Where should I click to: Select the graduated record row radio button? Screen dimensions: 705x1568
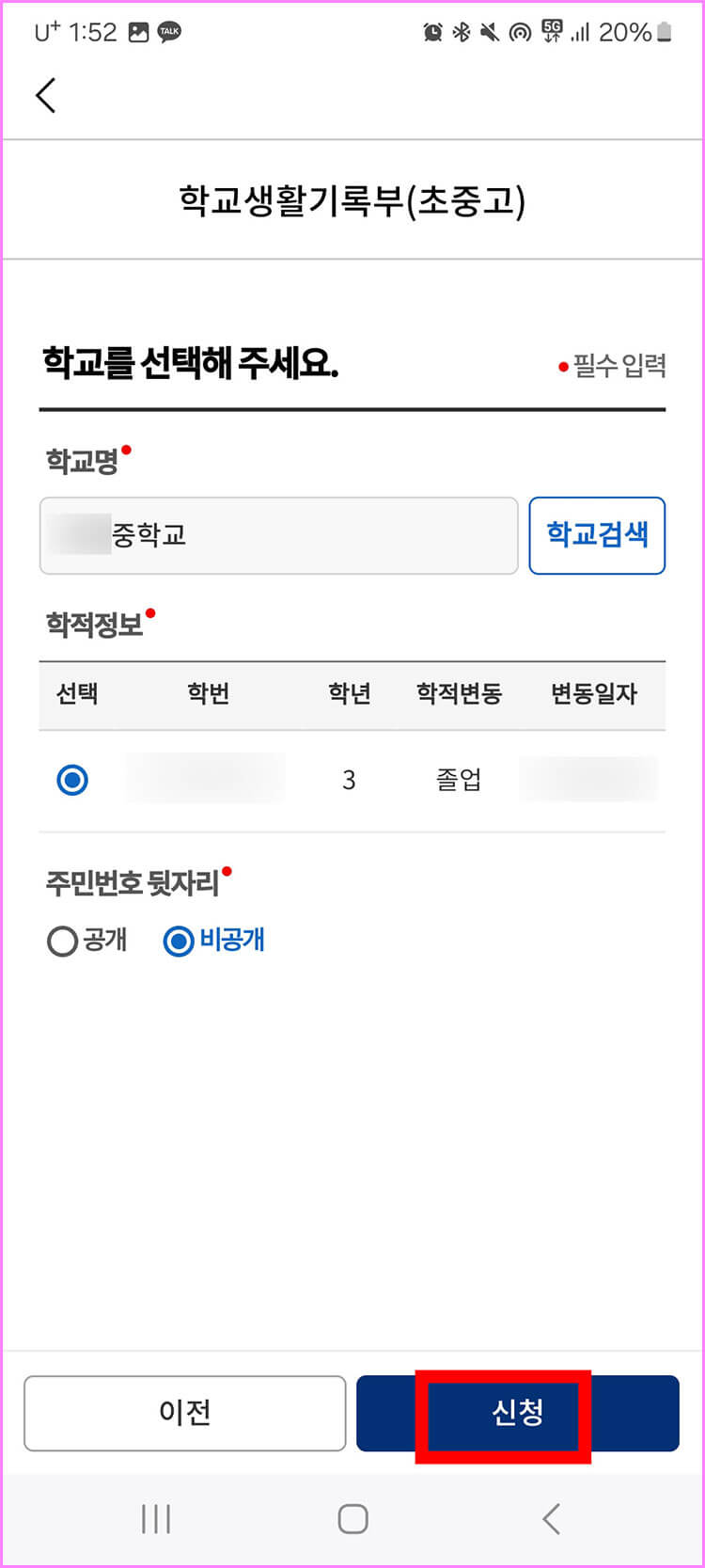coord(71,779)
